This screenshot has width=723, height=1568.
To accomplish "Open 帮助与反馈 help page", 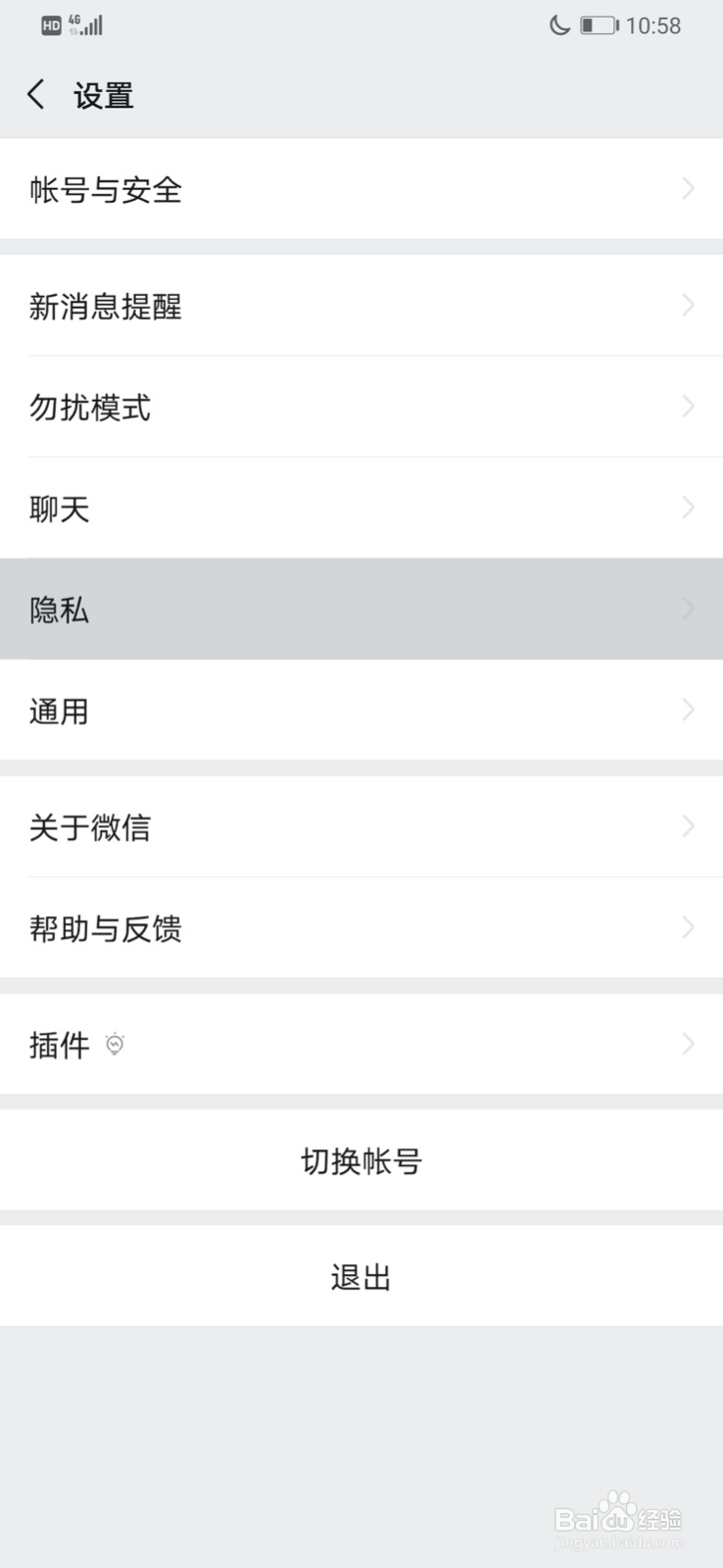I will click(x=361, y=928).
